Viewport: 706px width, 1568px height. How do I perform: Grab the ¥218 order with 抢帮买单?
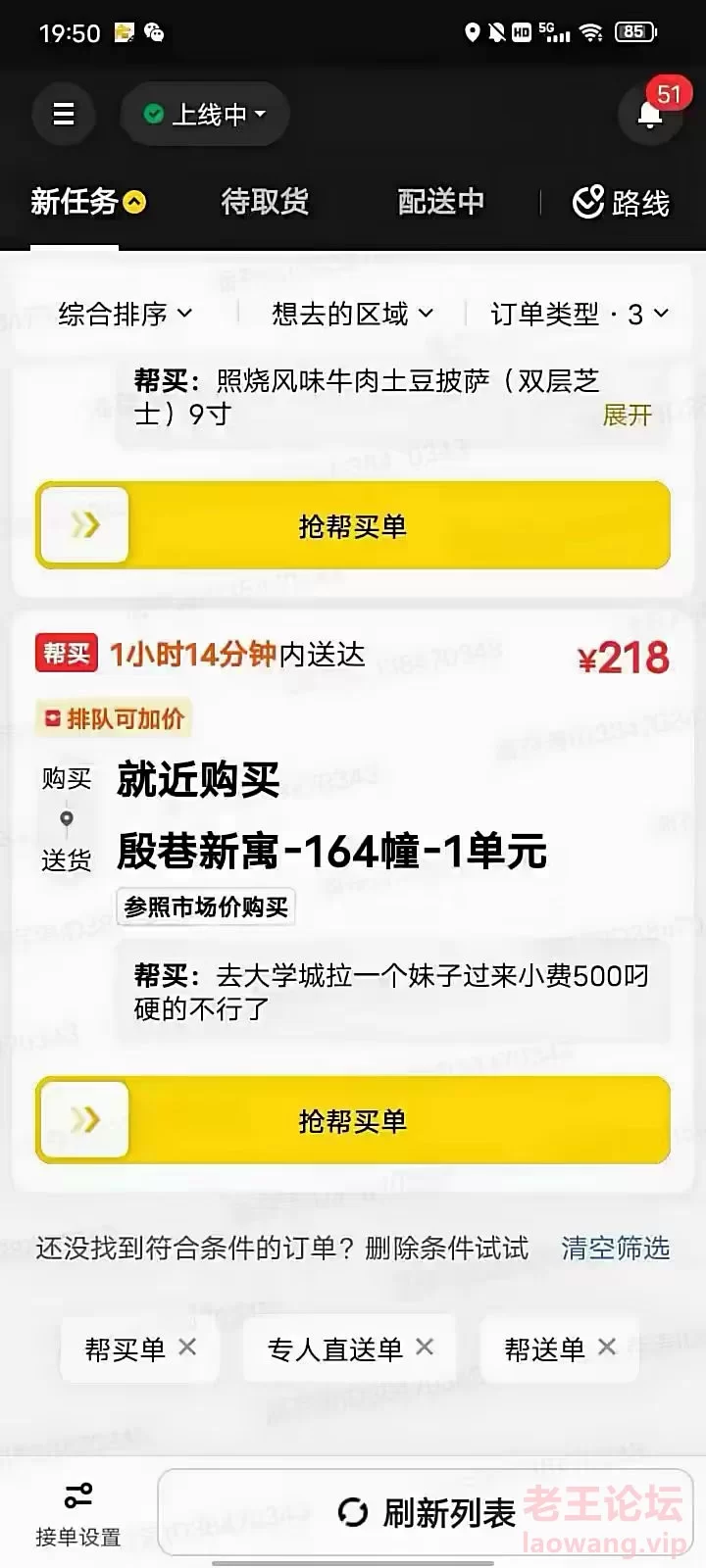click(353, 1120)
